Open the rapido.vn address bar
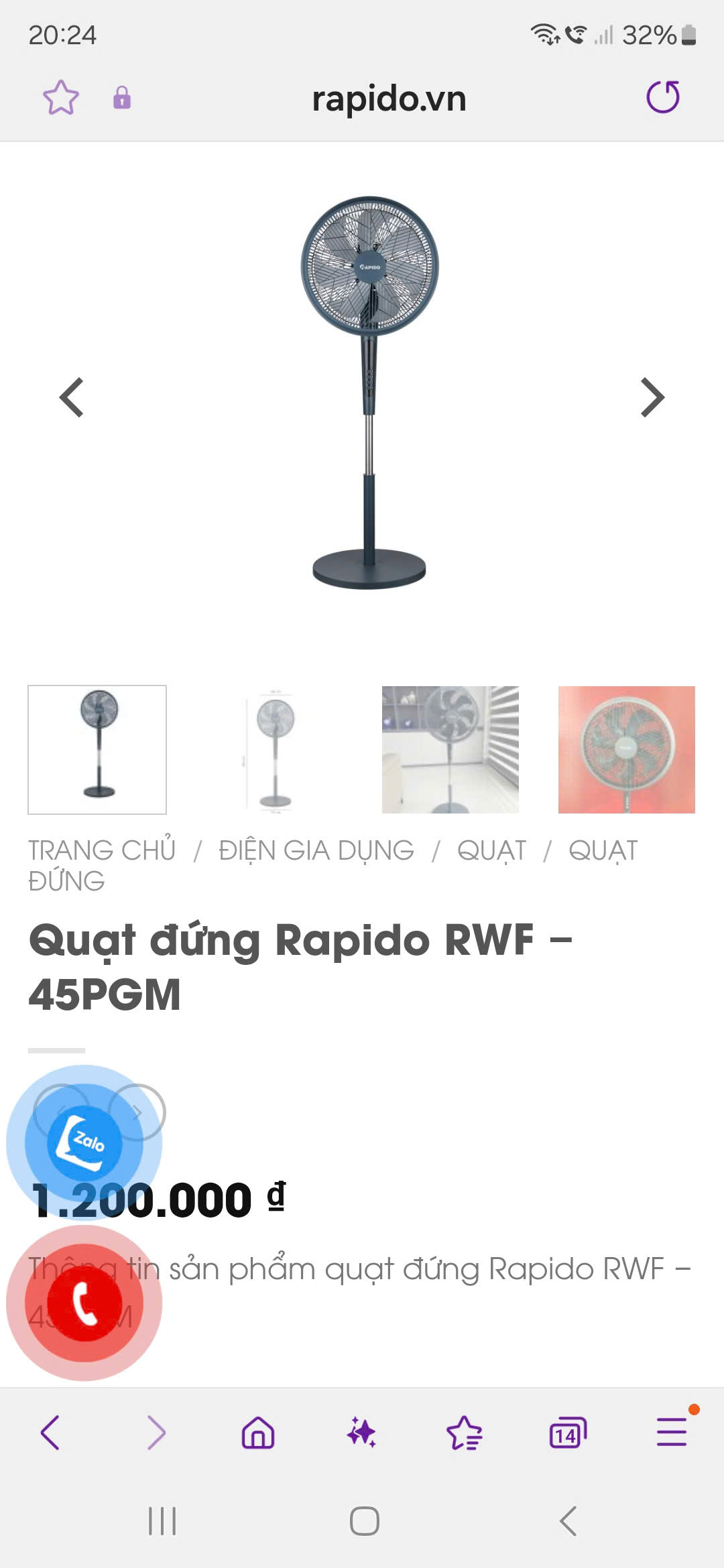 point(389,99)
